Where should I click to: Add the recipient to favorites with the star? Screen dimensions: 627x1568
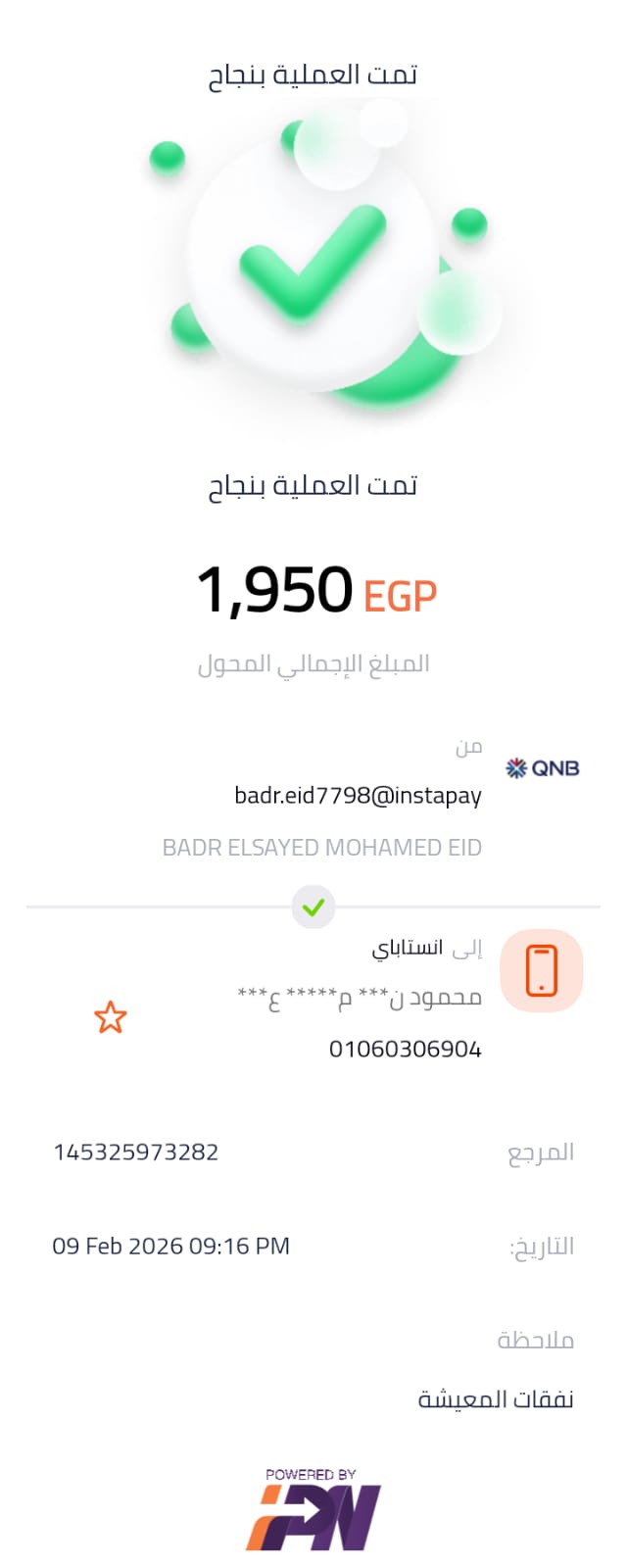111,1017
